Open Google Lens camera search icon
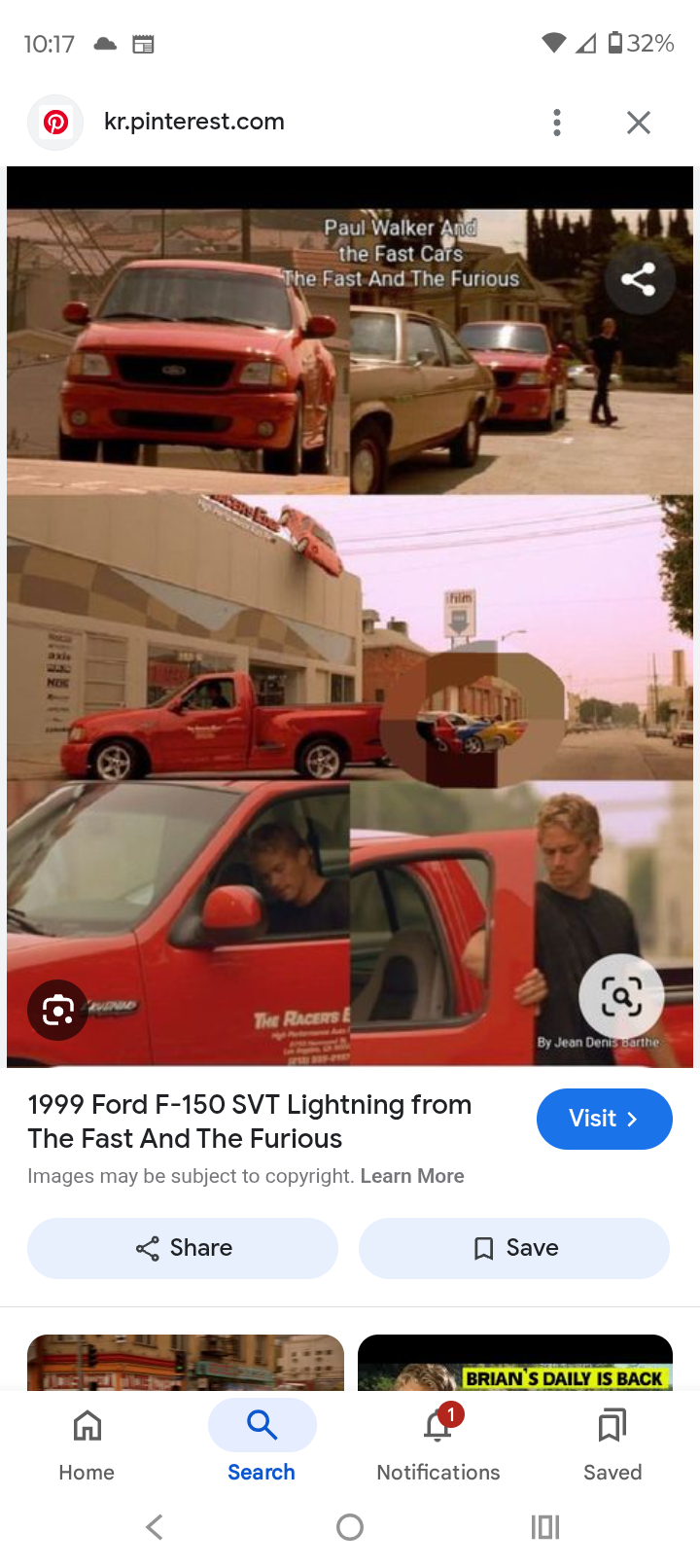 pyautogui.click(x=58, y=1011)
